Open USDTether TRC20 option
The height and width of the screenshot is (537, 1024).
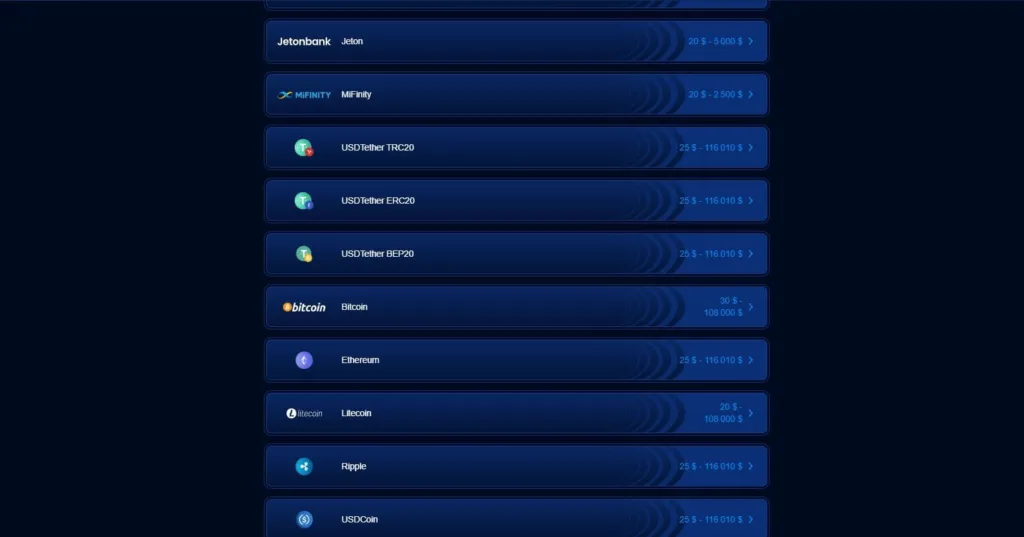515,148
